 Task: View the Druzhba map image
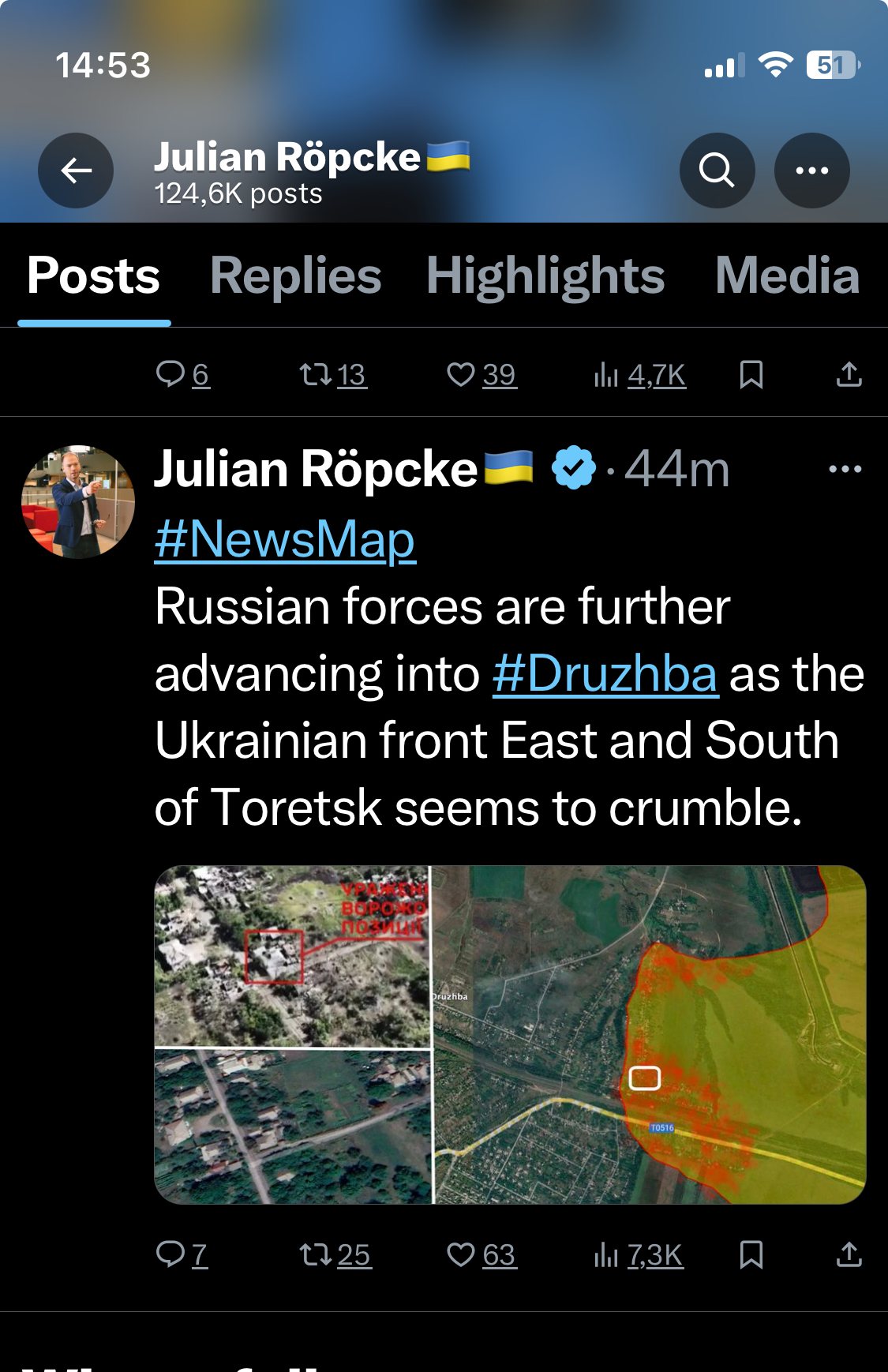click(510, 1034)
